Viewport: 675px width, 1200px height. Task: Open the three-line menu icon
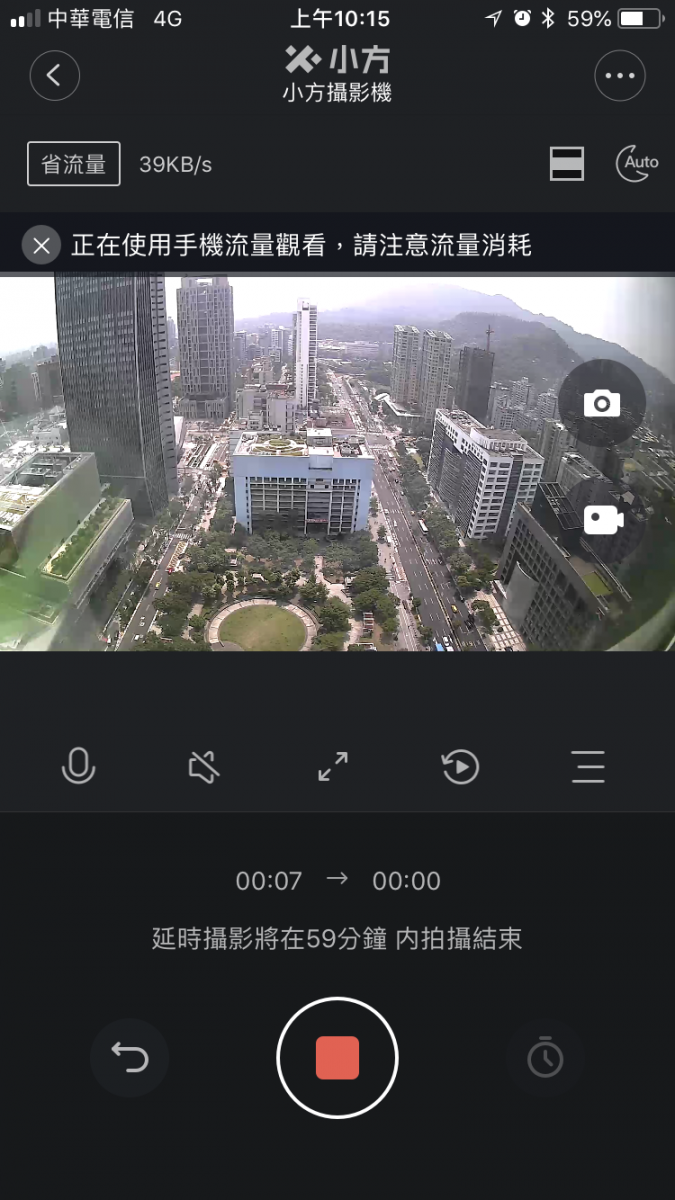(588, 767)
